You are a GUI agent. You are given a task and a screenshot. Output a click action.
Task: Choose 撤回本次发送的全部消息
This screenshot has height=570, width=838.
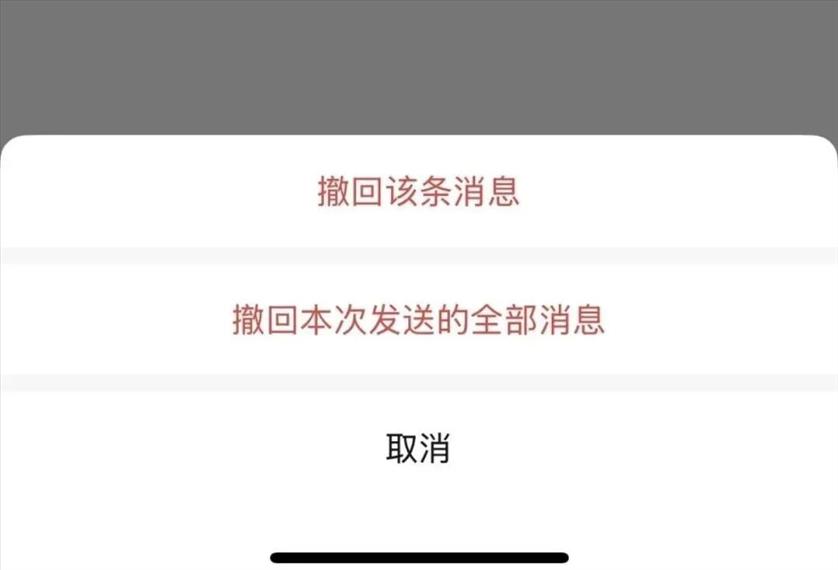pos(419,321)
